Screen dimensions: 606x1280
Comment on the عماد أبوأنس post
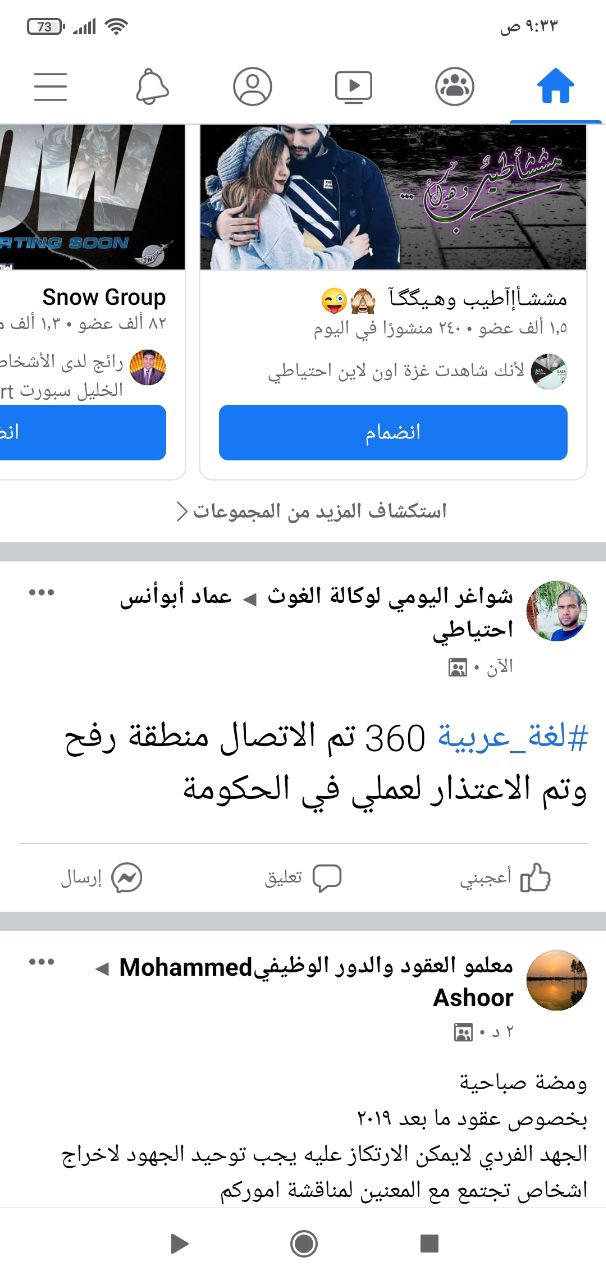tap(303, 878)
